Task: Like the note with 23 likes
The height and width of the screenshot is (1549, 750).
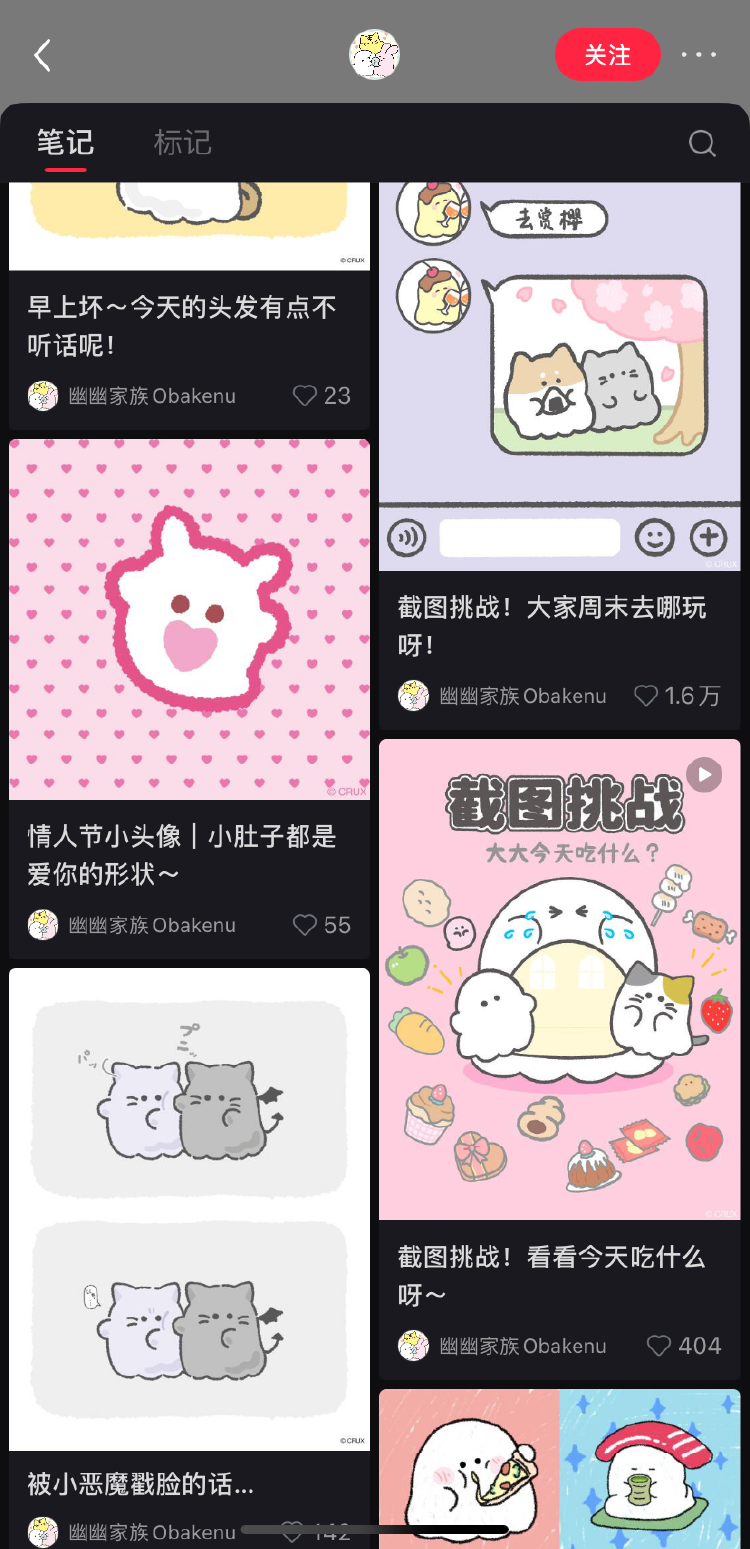Action: pos(305,396)
